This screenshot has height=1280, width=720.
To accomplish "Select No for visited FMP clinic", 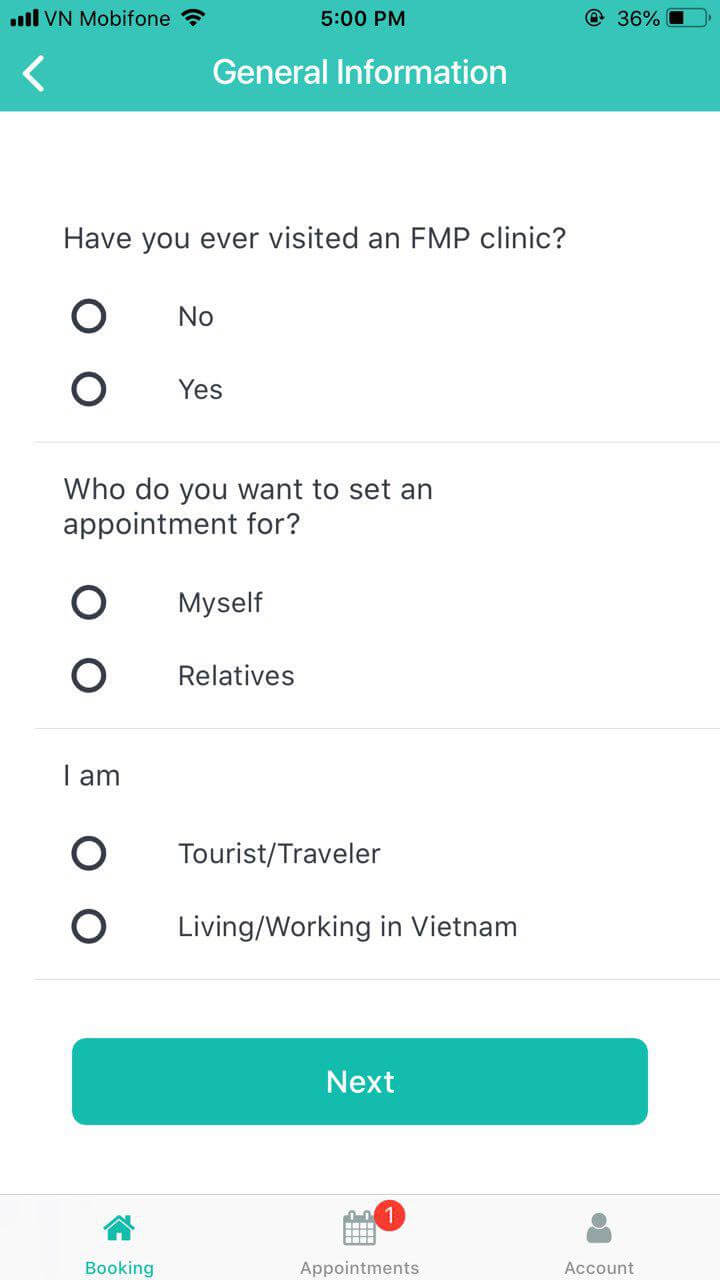I will (89, 317).
